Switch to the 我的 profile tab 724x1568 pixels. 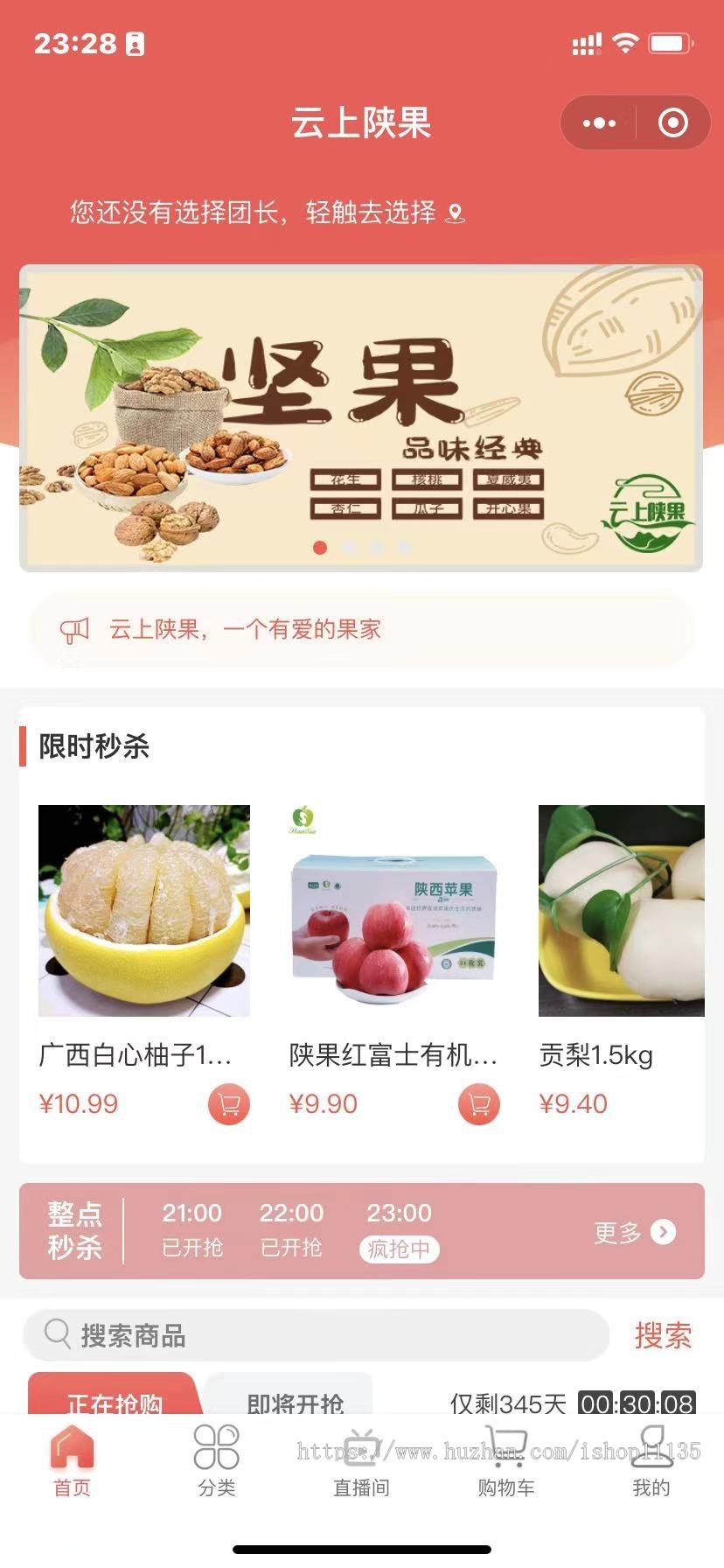pyautogui.click(x=651, y=1463)
